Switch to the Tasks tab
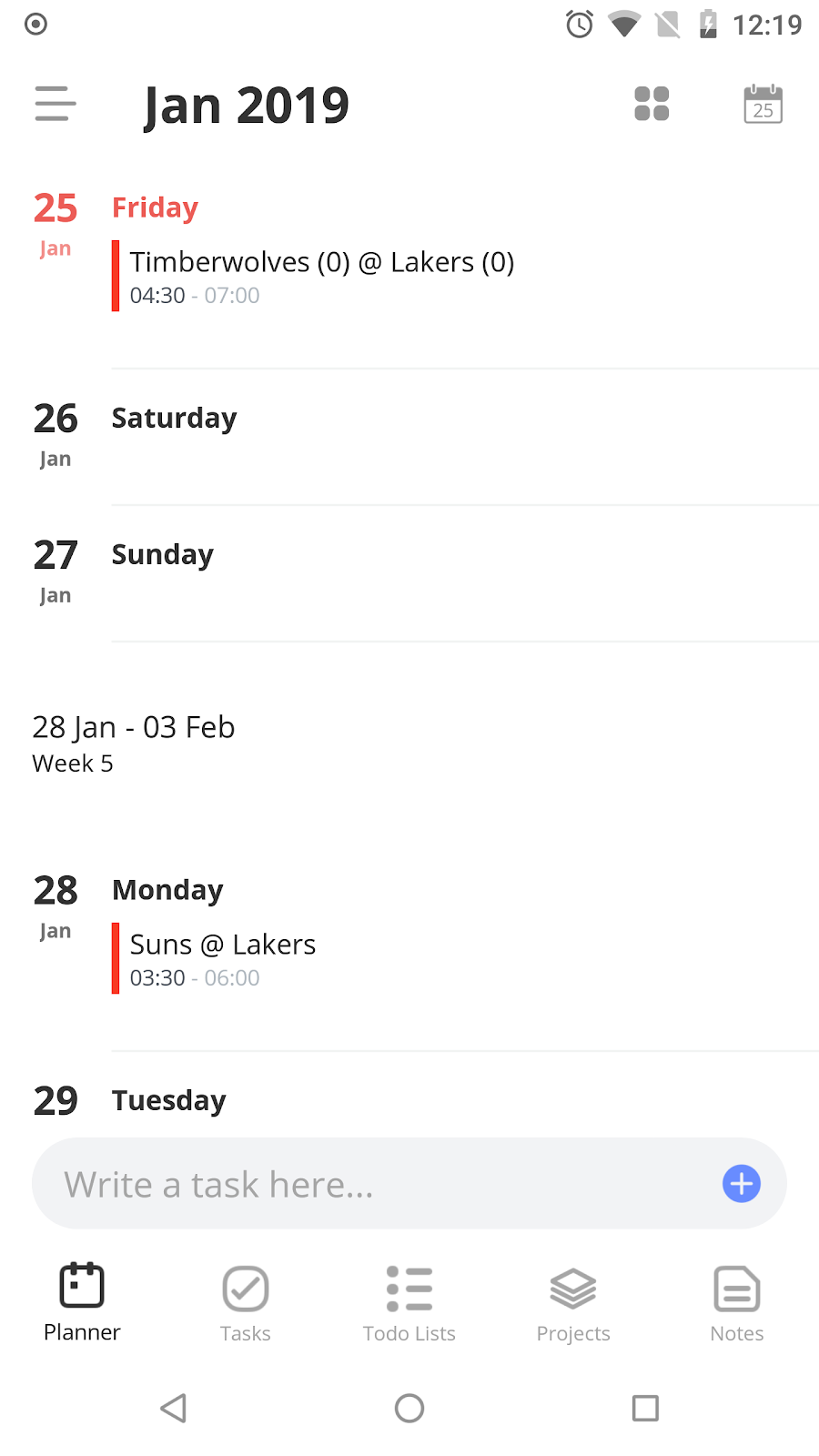 [x=246, y=1304]
